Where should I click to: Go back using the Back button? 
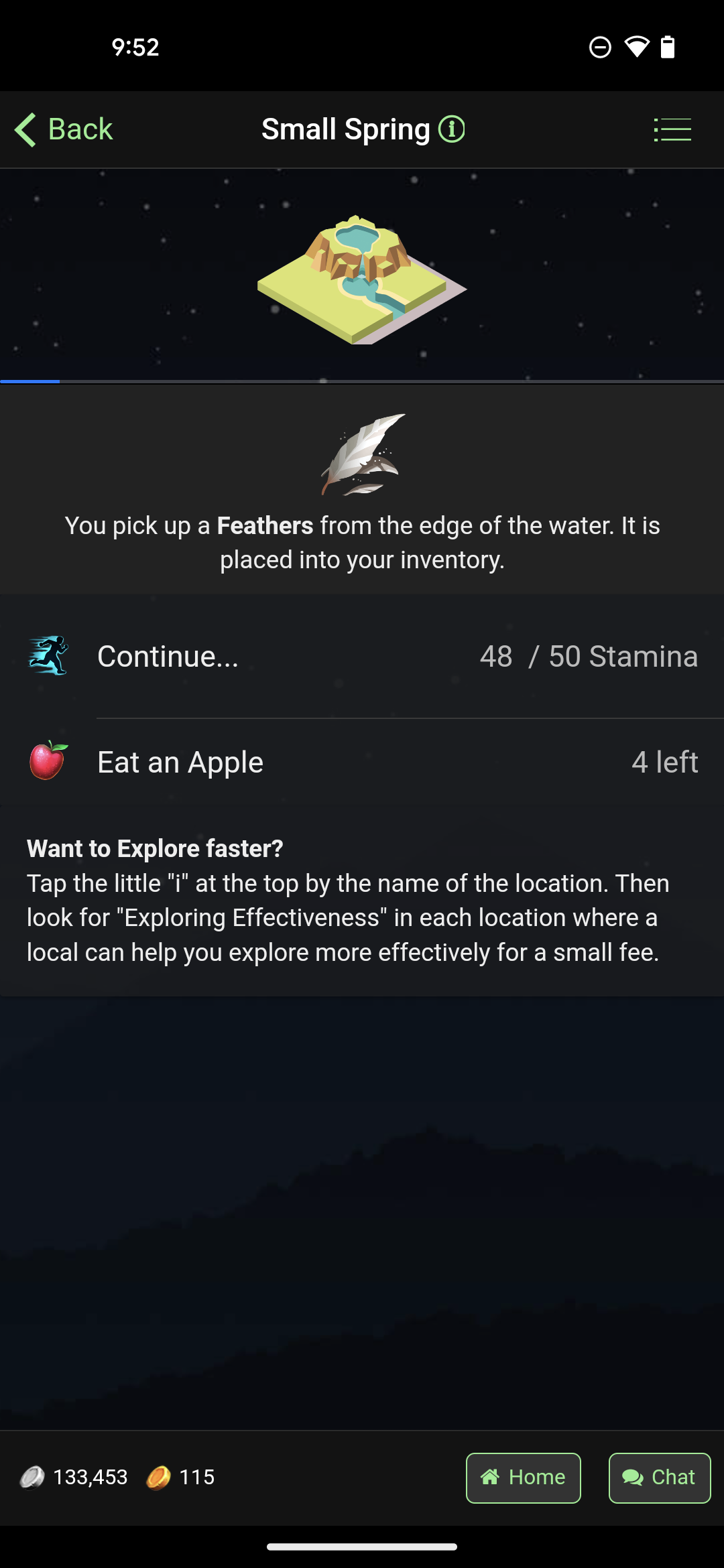[64, 129]
